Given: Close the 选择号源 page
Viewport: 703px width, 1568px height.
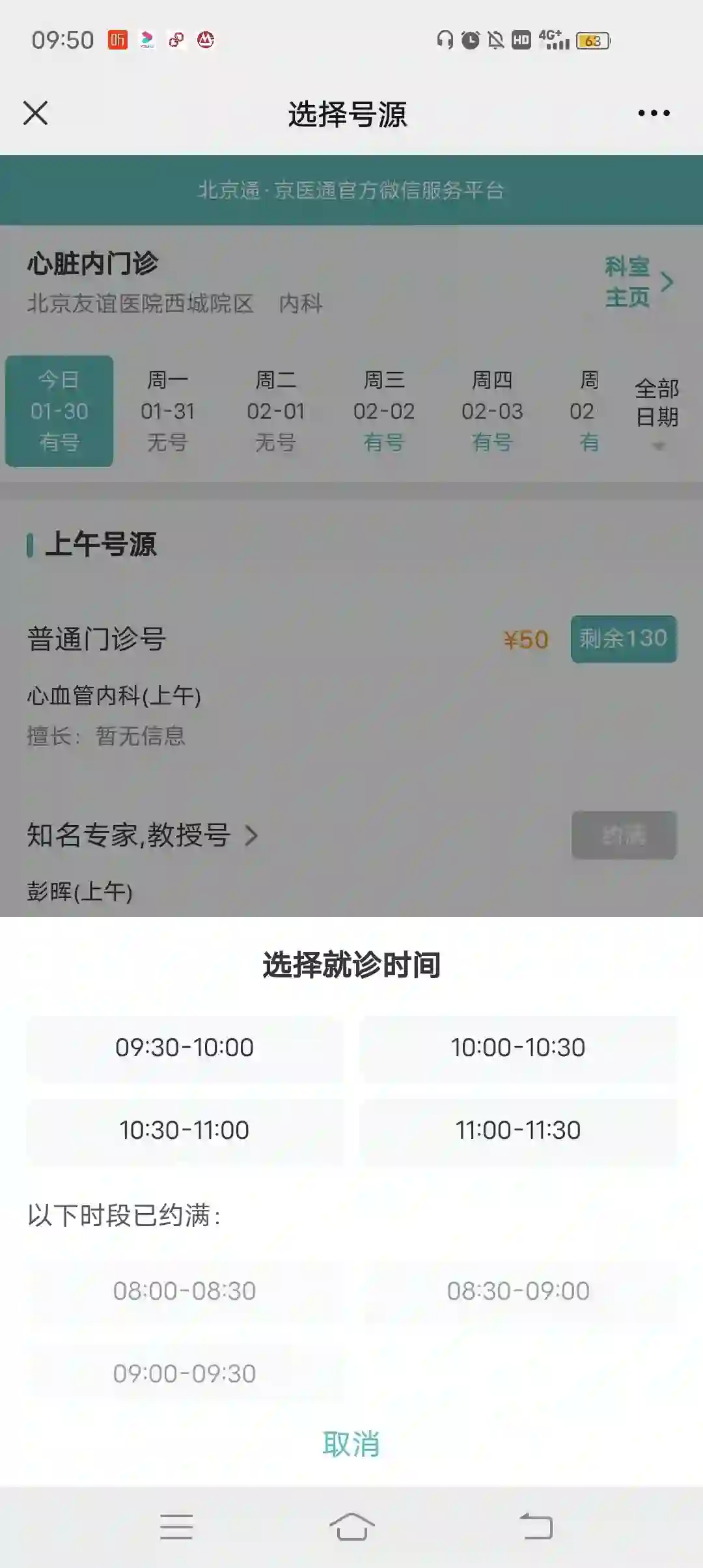Looking at the screenshot, I should pos(35,113).
